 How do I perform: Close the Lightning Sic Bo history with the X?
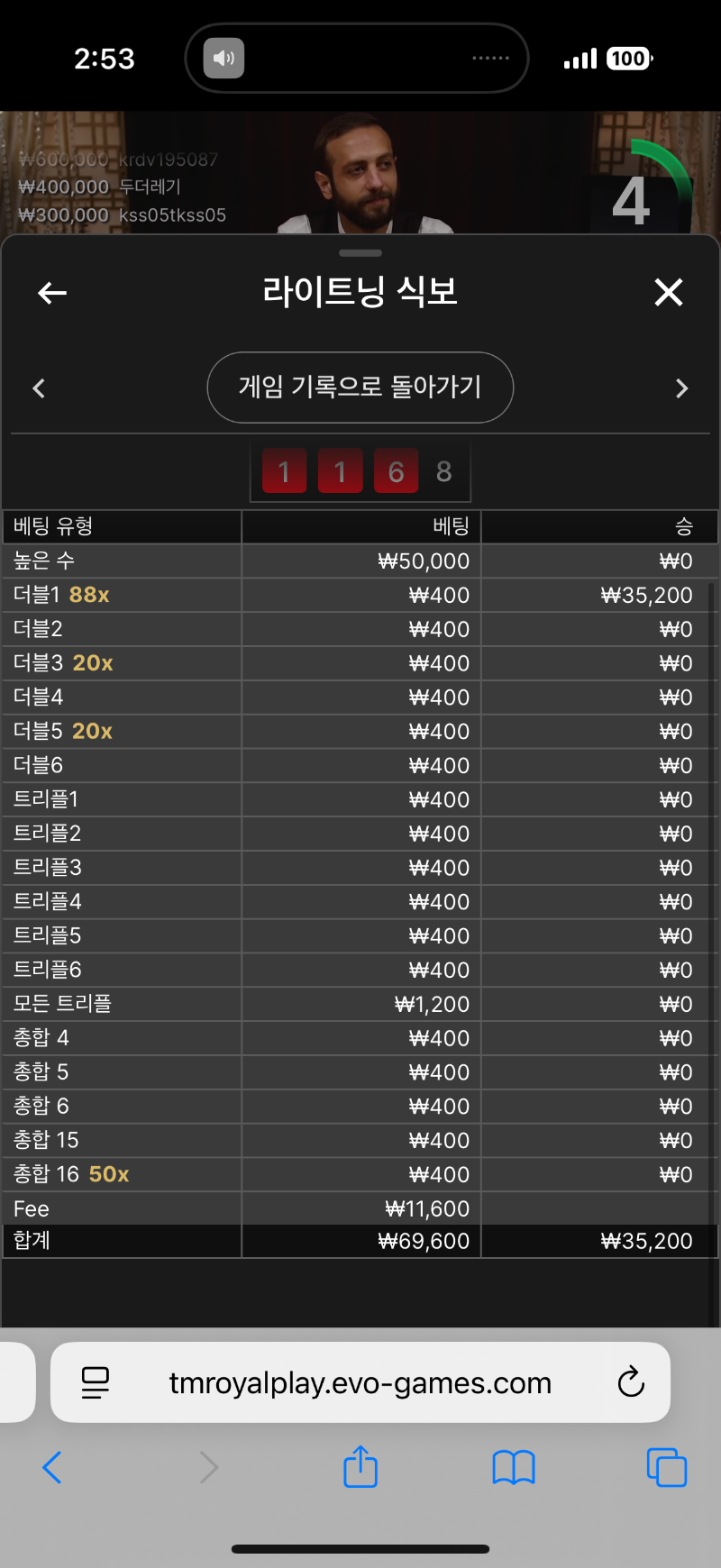(x=669, y=292)
